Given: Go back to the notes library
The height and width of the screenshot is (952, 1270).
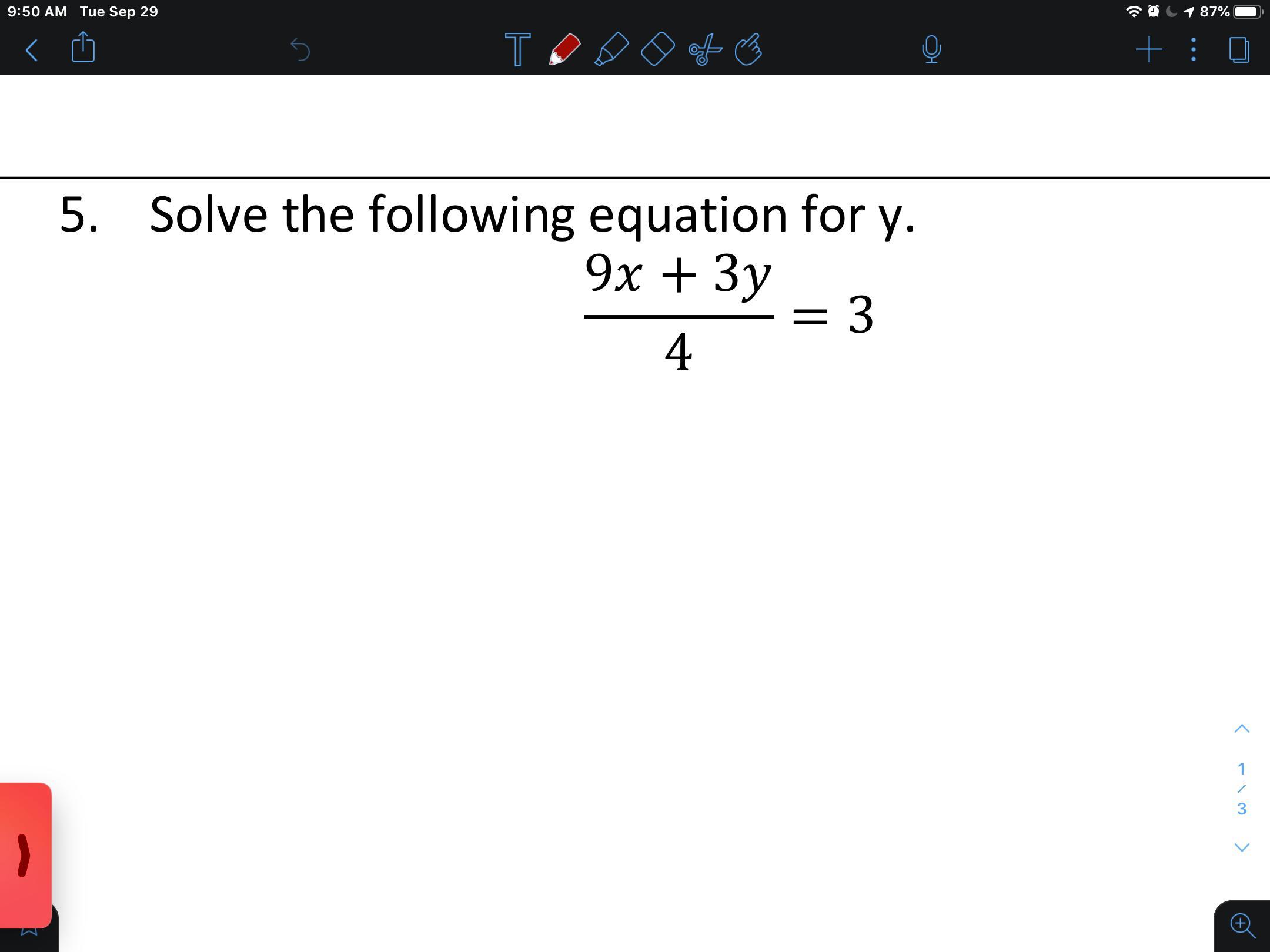Looking at the screenshot, I should click(x=32, y=50).
